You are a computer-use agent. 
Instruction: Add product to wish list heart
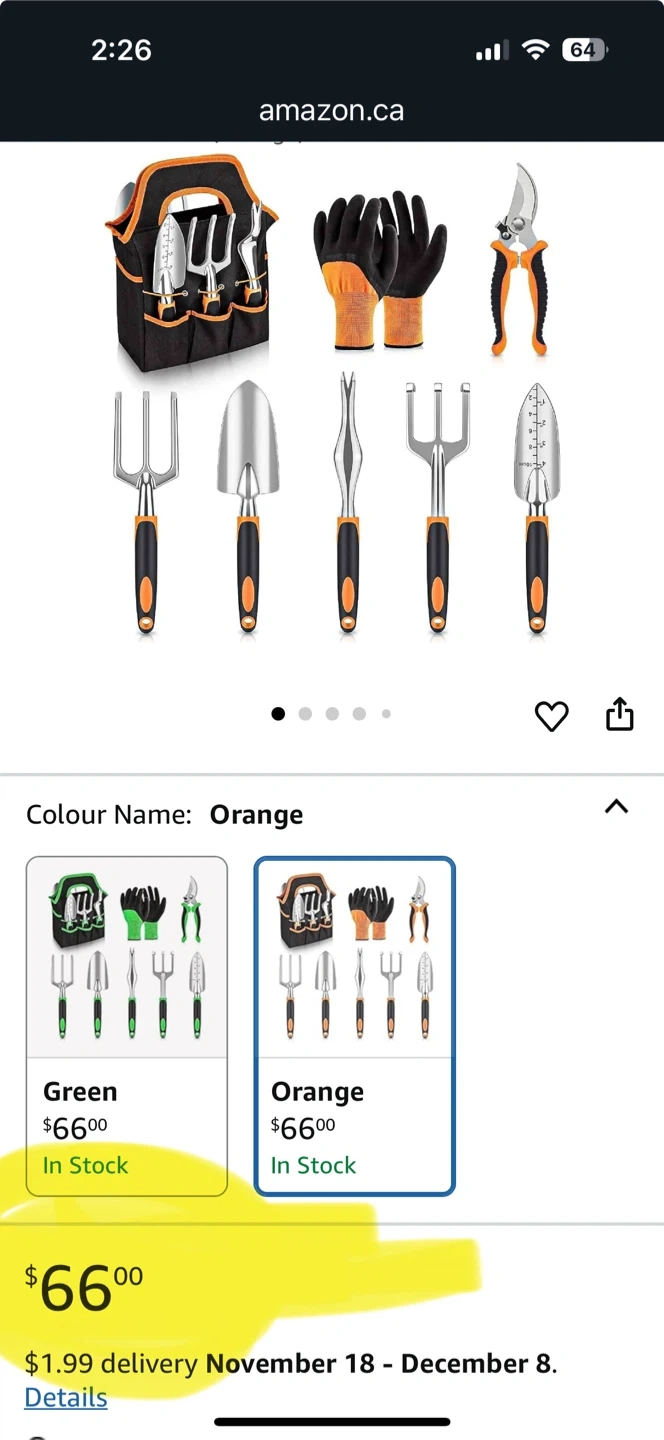(x=551, y=716)
